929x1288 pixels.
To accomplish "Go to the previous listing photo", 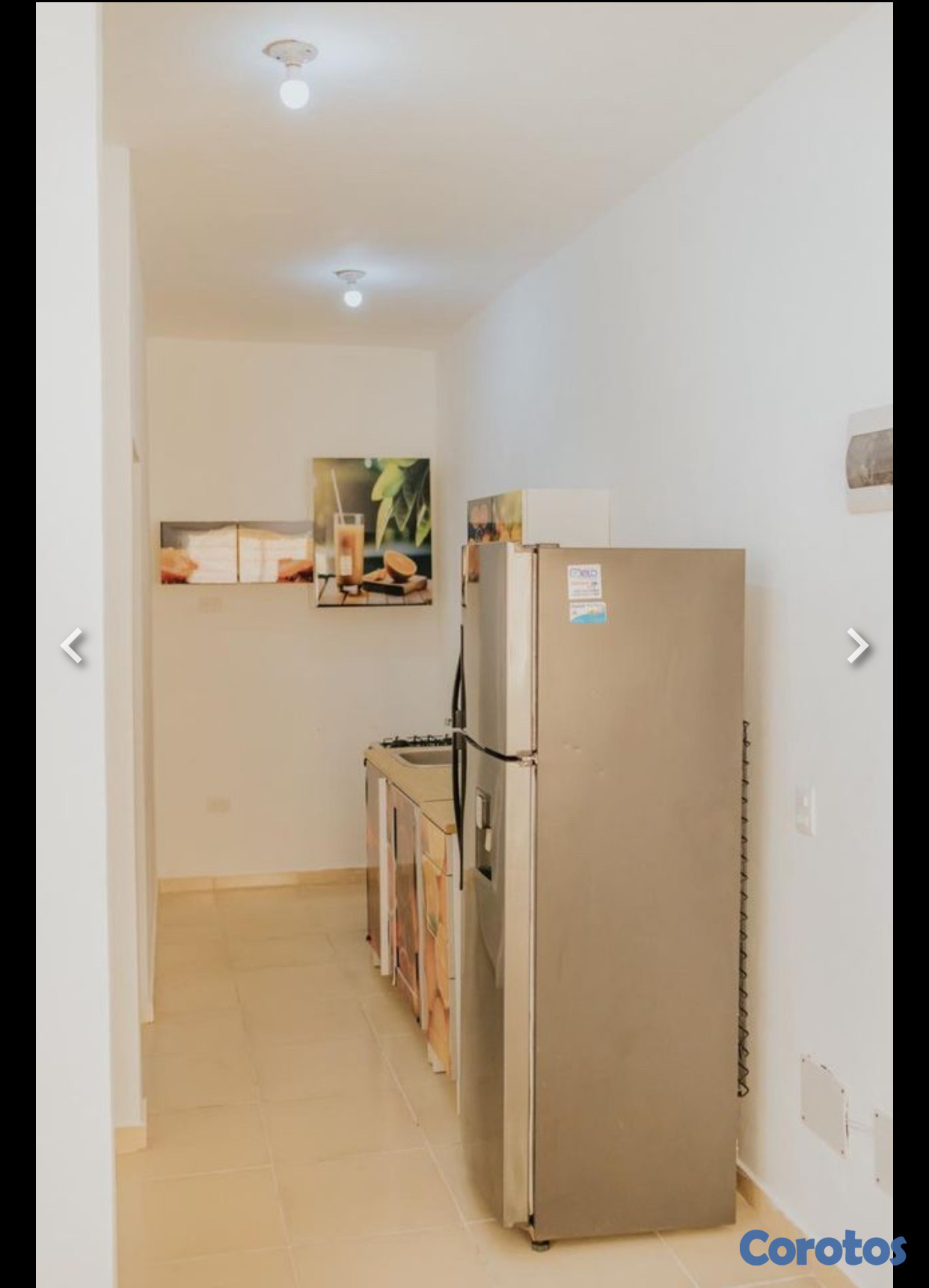I will pos(73,645).
